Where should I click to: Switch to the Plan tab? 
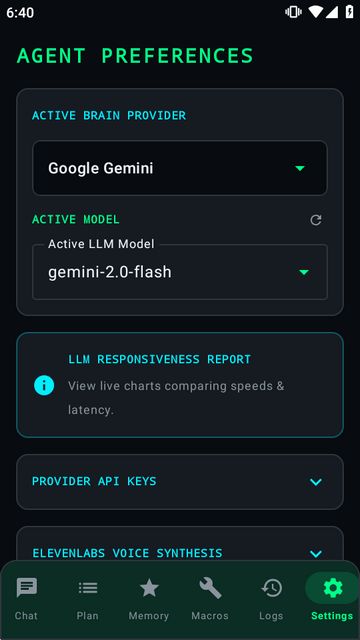tap(88, 599)
